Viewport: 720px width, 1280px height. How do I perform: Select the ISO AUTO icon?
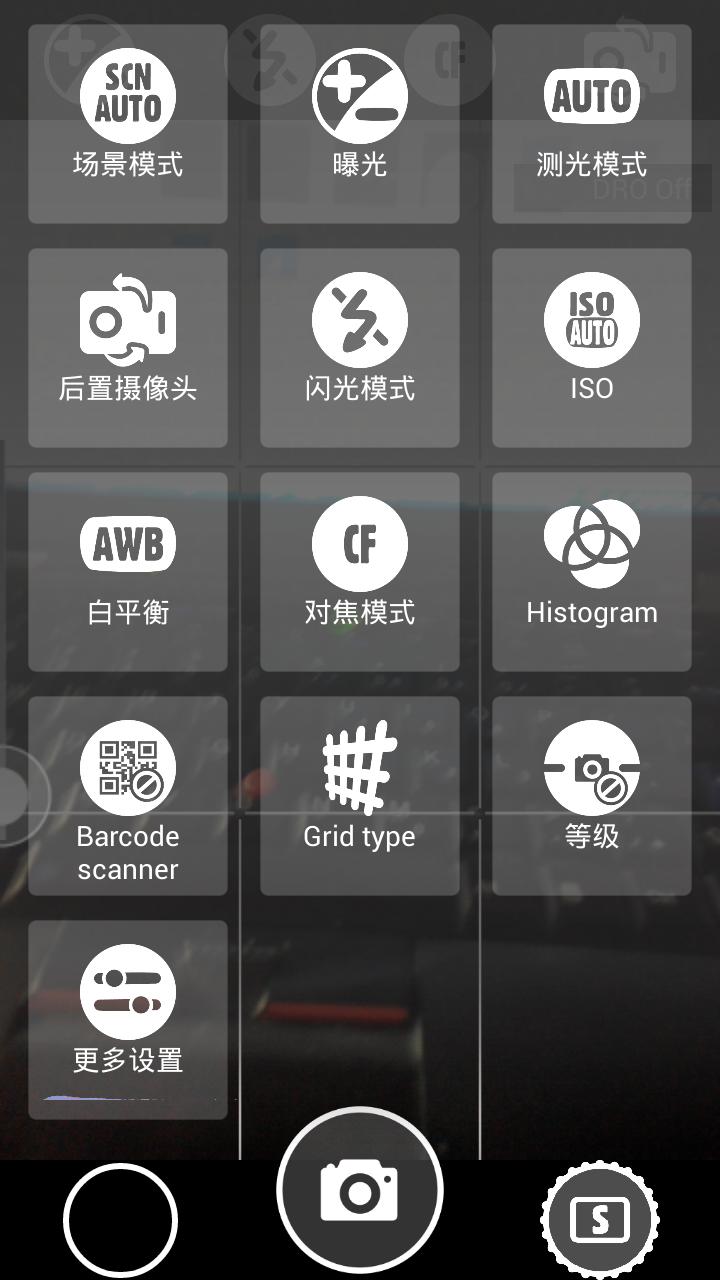[591, 345]
